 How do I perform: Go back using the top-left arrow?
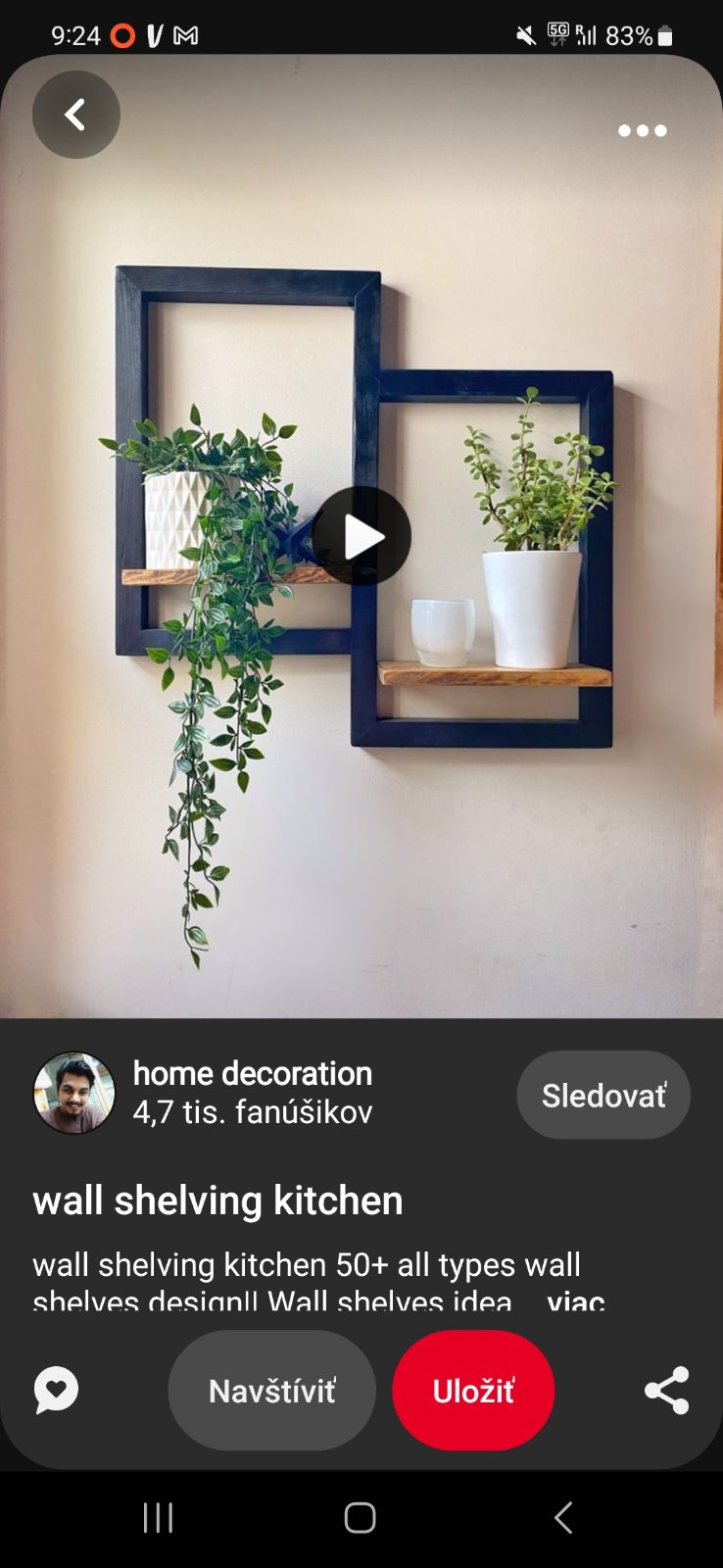[x=75, y=115]
